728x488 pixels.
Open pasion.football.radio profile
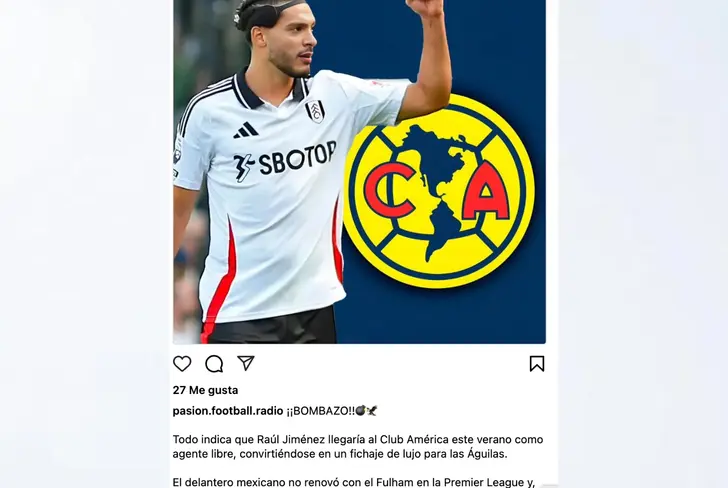227,411
